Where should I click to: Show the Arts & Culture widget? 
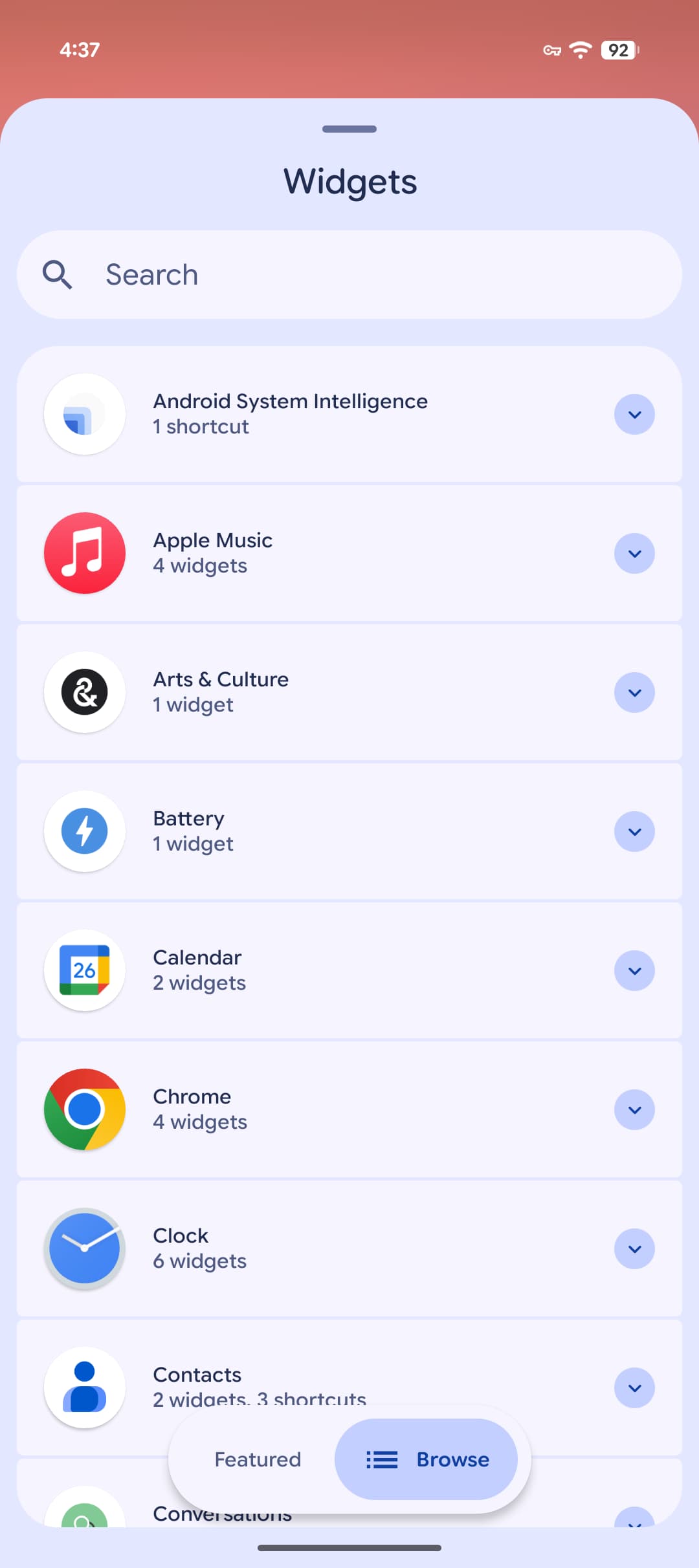click(634, 693)
